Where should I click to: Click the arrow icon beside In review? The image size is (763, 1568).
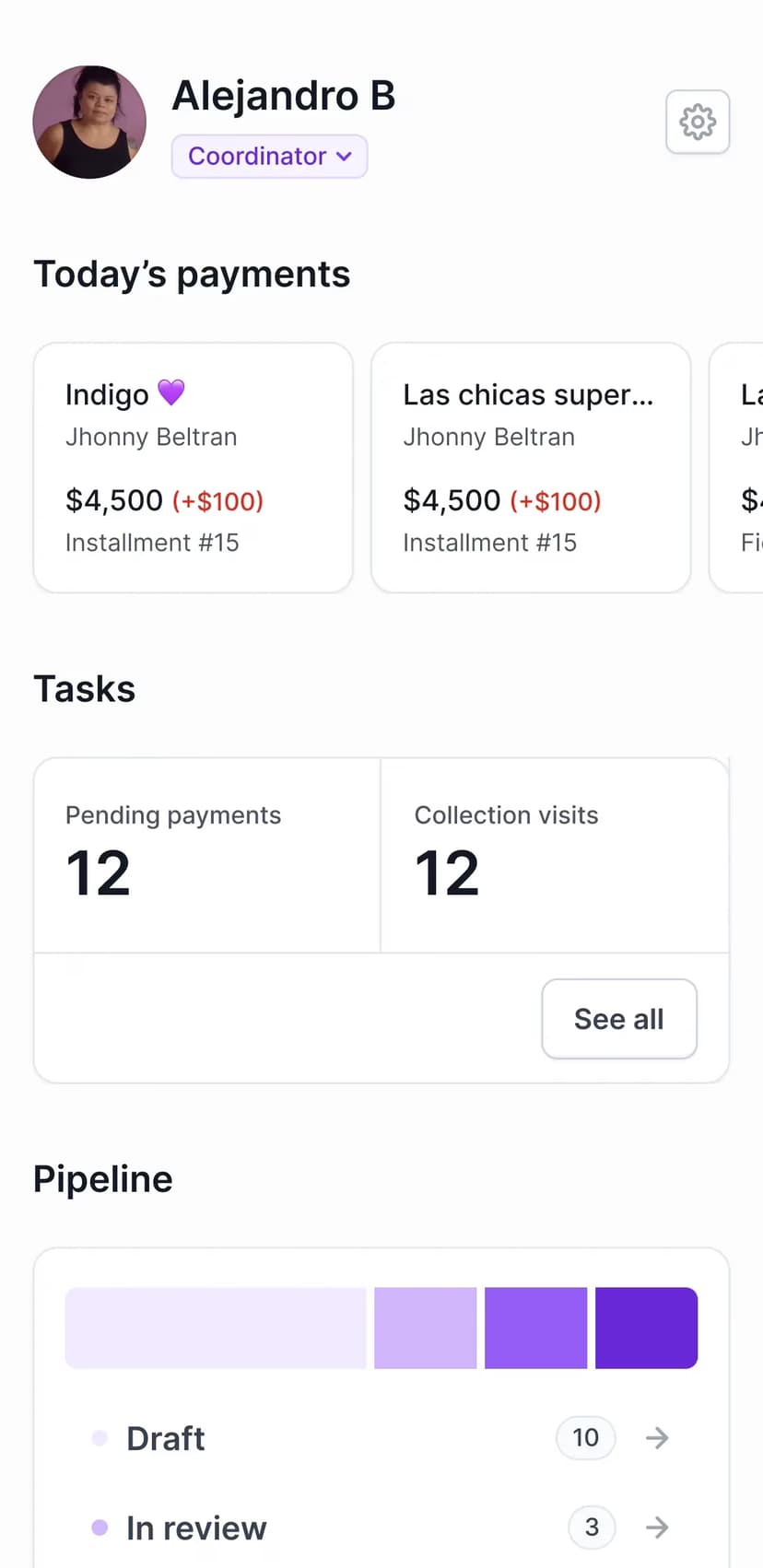[x=656, y=1527]
